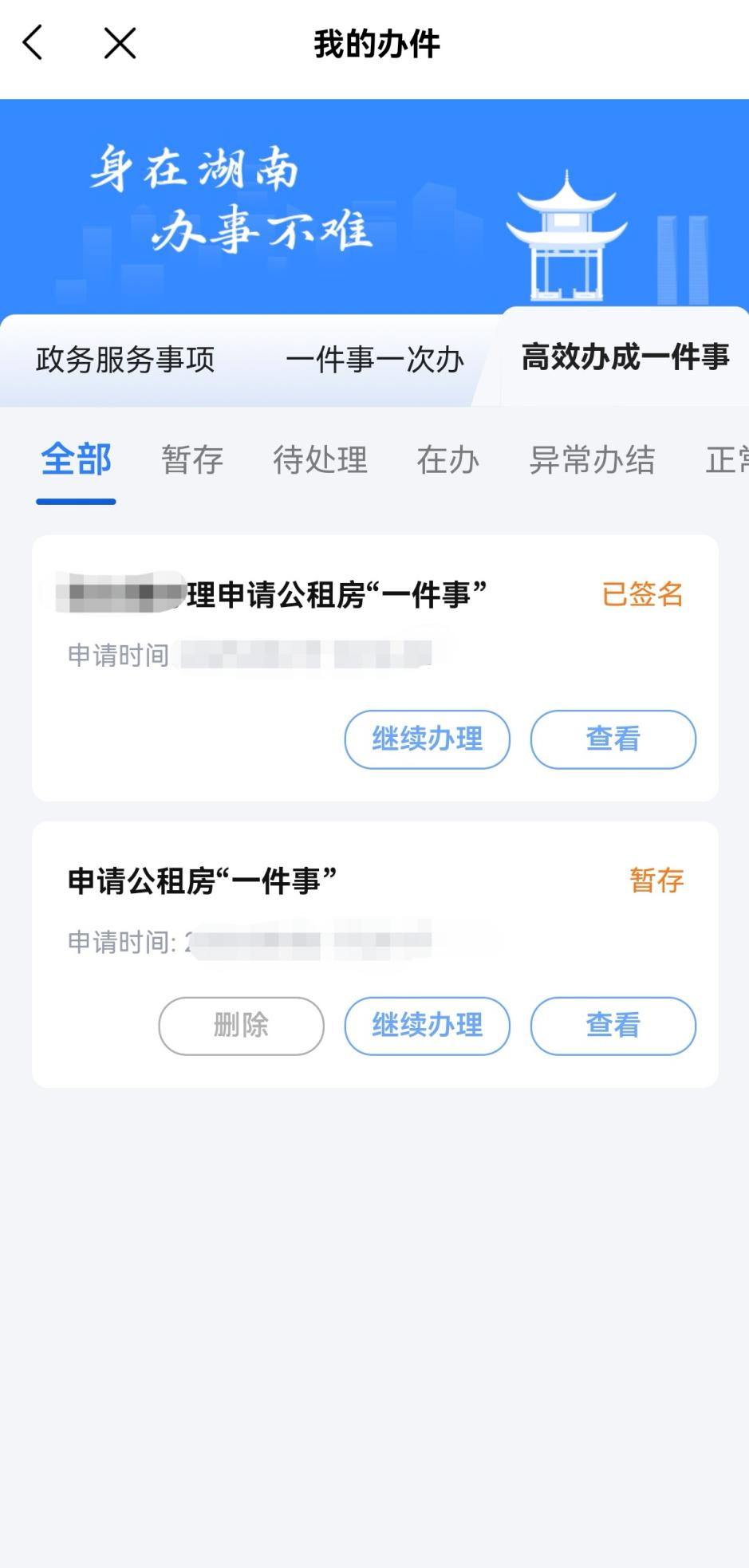Tap the orange 暂存 status label
The width and height of the screenshot is (749, 1568).
click(656, 881)
